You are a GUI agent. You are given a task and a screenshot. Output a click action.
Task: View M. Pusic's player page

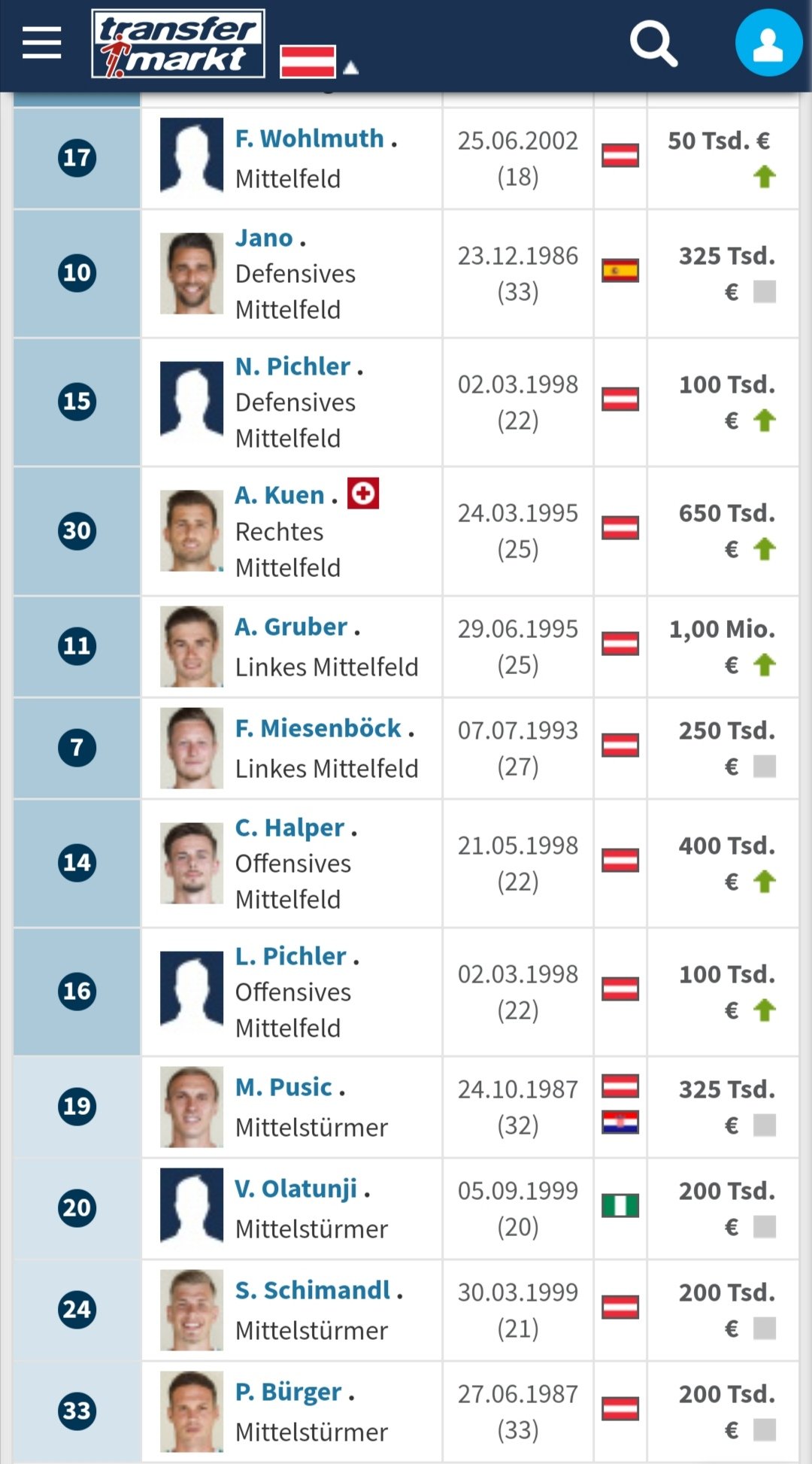283,1087
